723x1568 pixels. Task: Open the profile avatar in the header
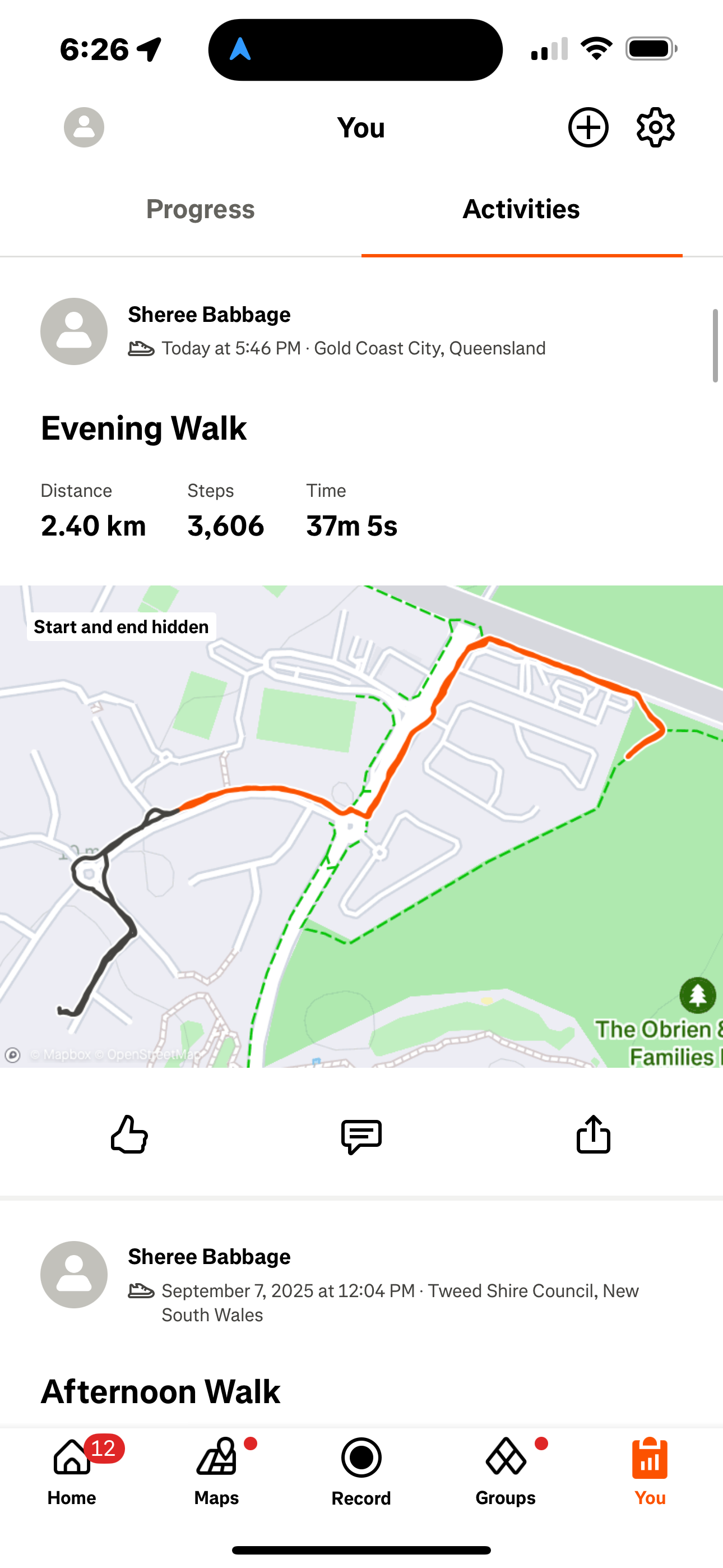coord(84,127)
